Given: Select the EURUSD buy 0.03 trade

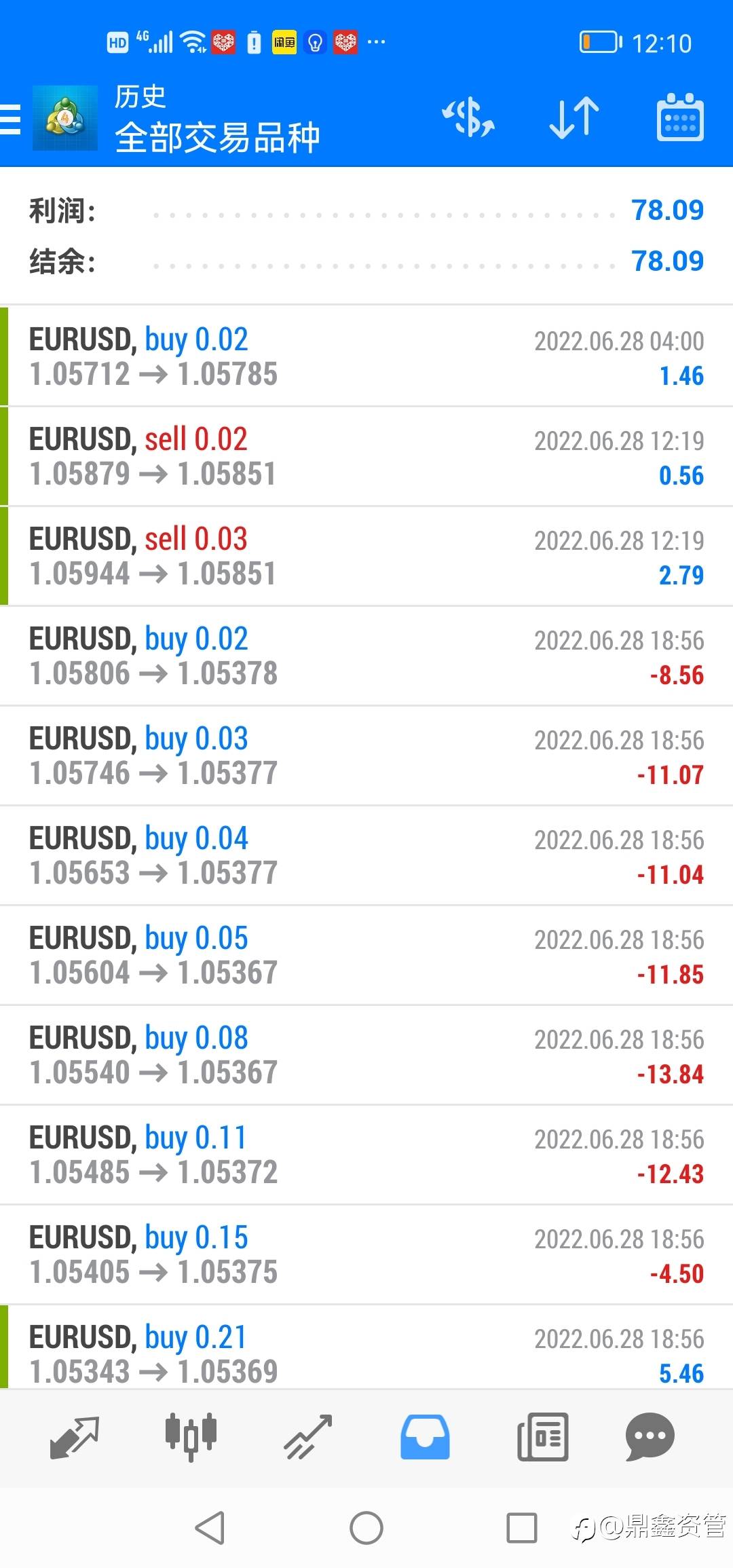Looking at the screenshot, I should [x=366, y=755].
